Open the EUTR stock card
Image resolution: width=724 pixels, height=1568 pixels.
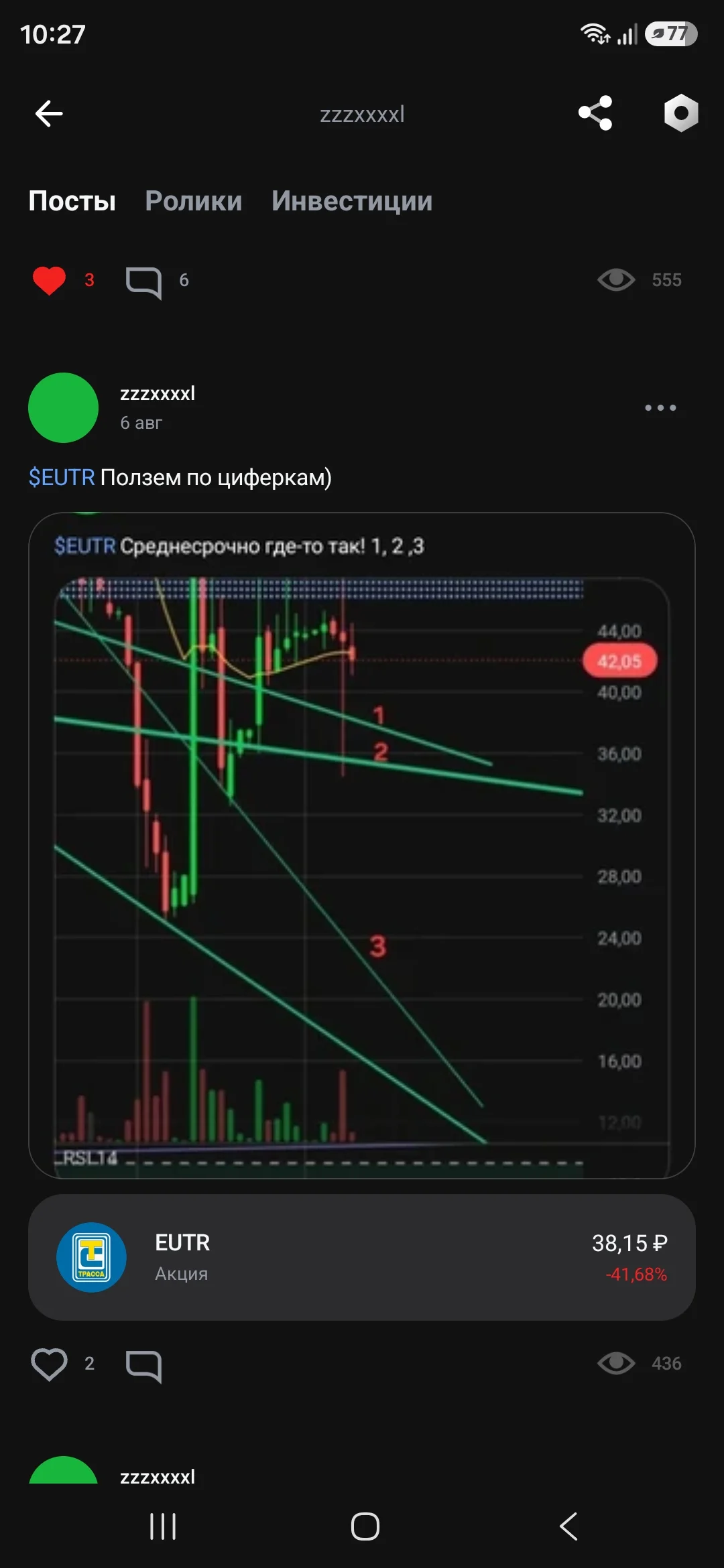point(362,1257)
